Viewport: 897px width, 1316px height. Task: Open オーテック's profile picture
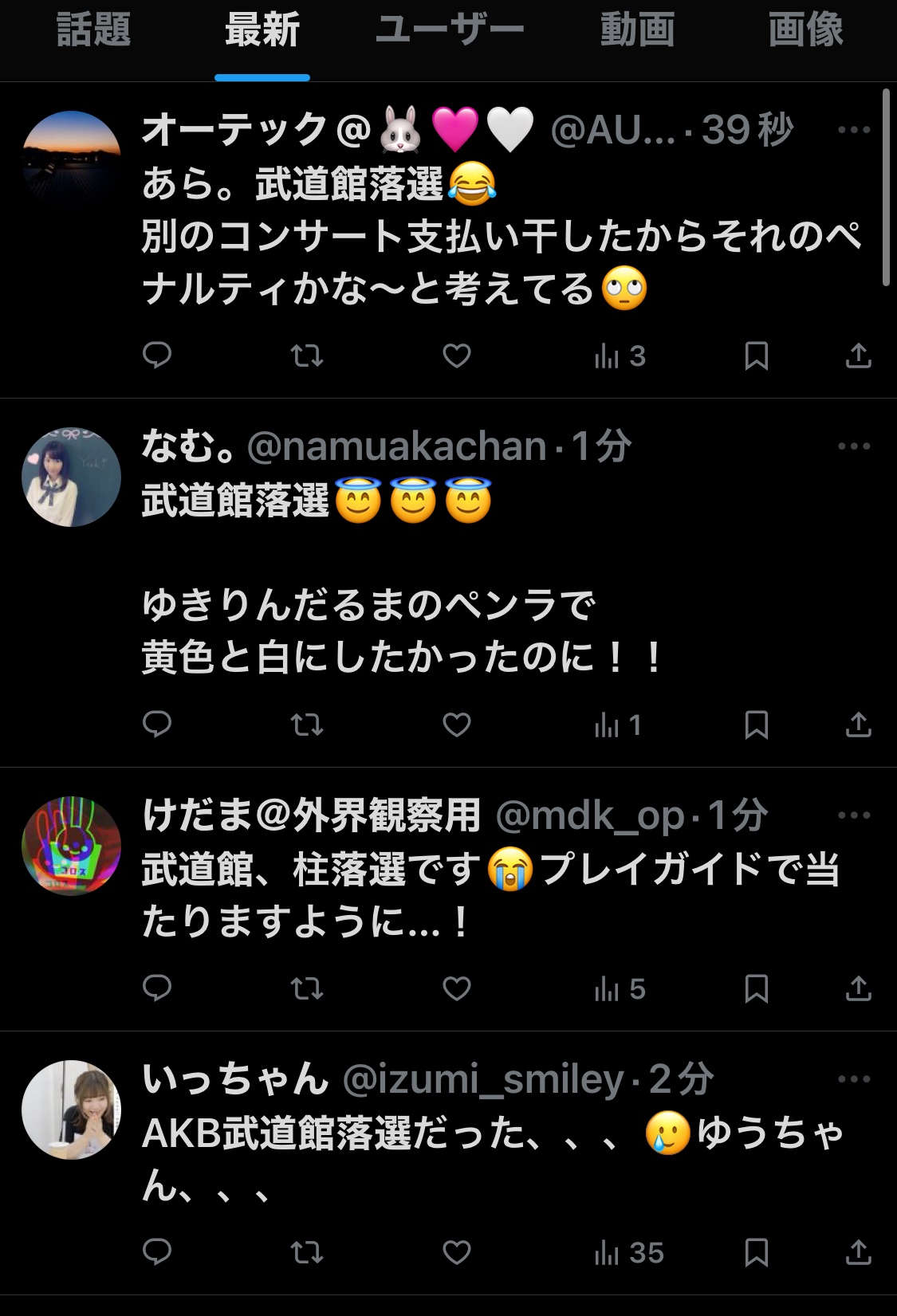click(71, 159)
